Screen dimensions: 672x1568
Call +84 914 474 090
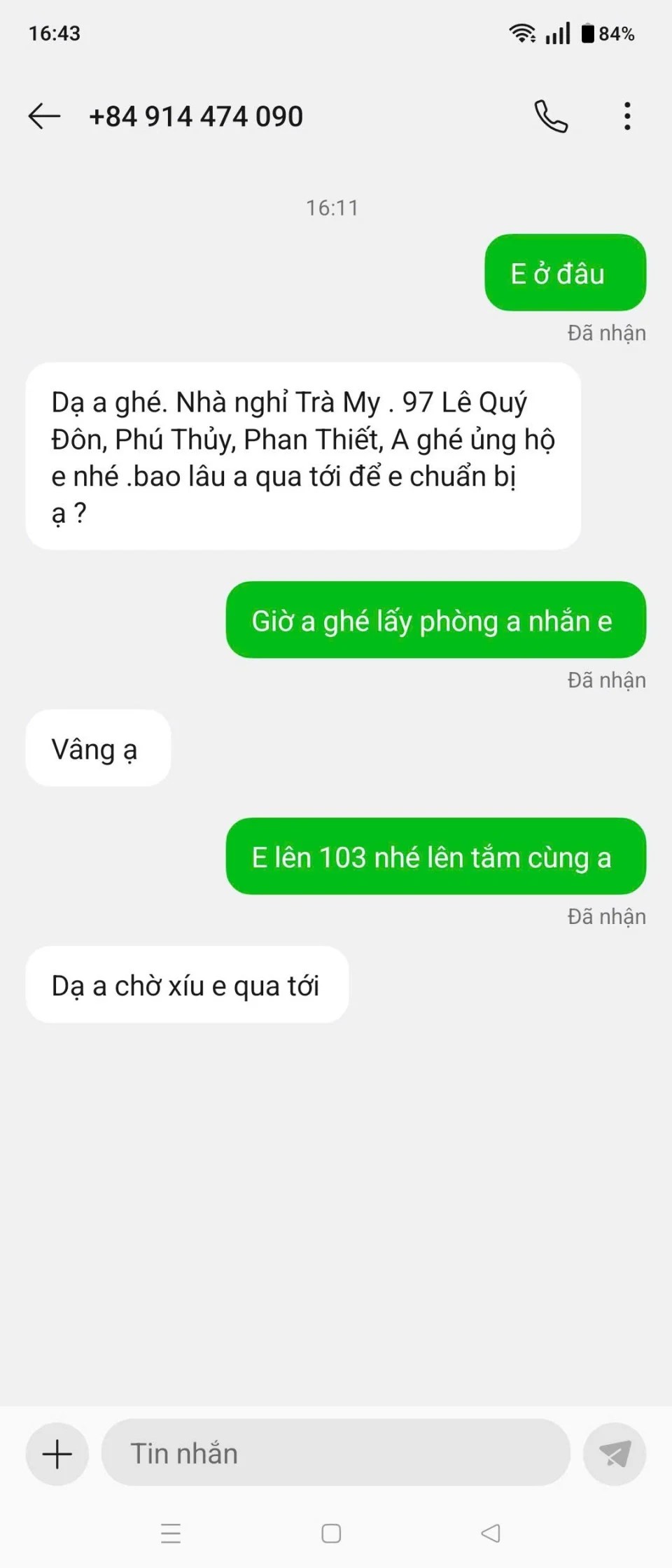(551, 116)
